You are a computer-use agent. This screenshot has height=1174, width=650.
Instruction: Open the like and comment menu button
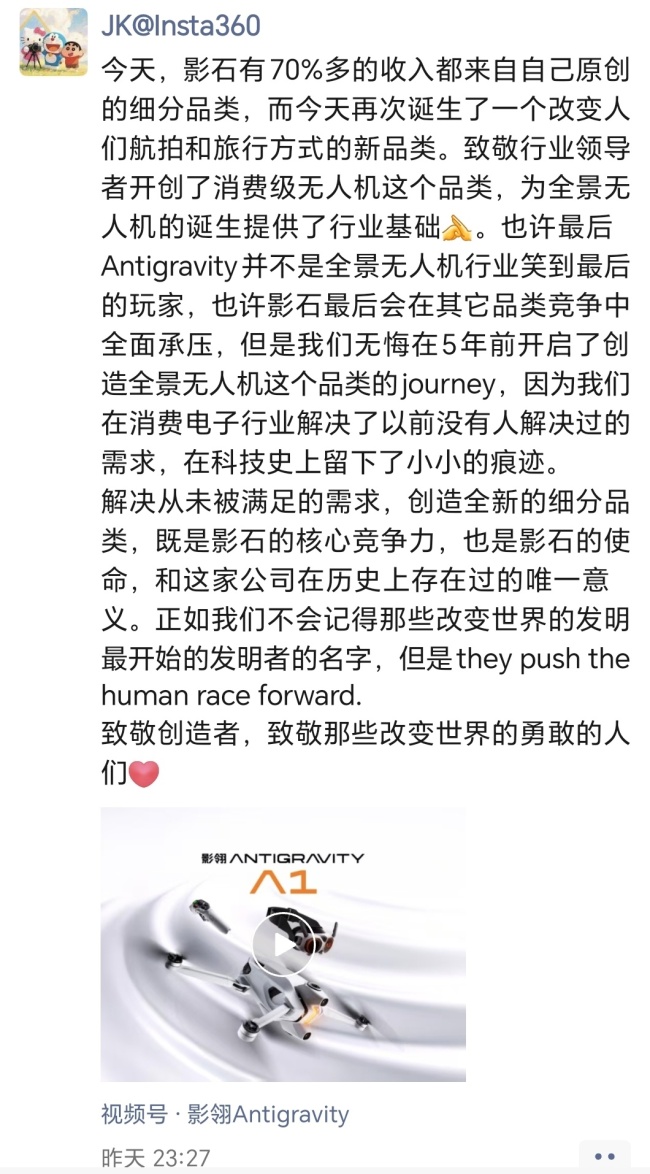click(x=604, y=1158)
